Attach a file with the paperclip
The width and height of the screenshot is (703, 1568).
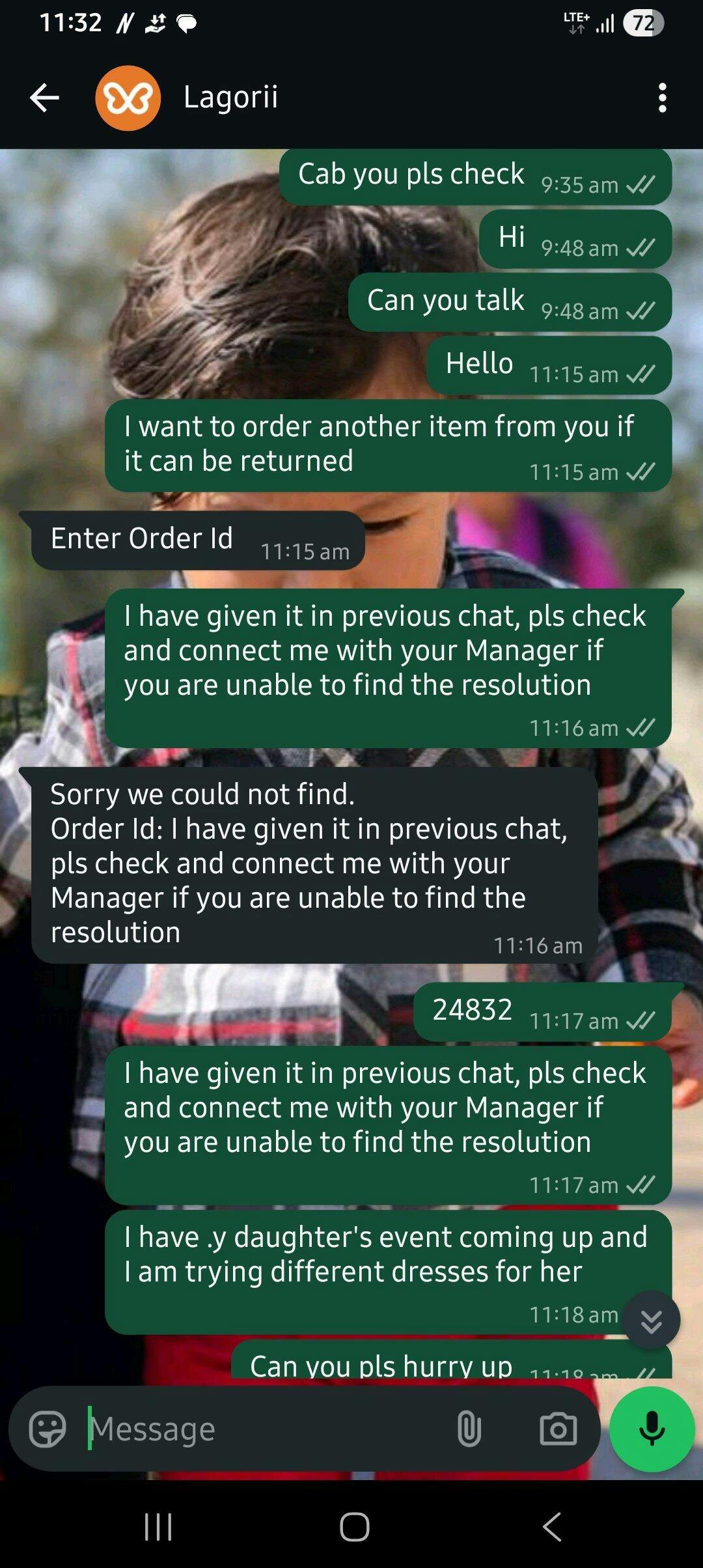469,1429
